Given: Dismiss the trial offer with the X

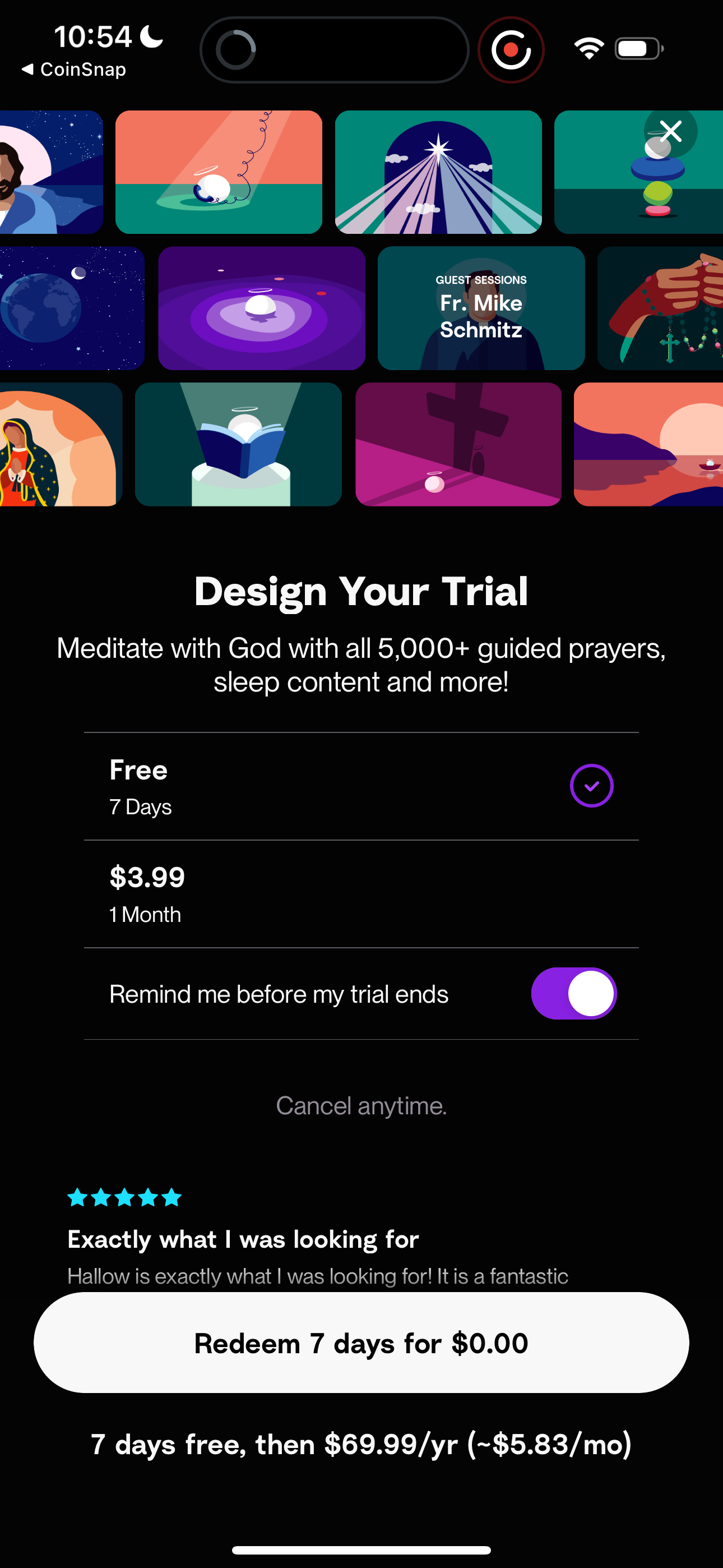Looking at the screenshot, I should click(671, 131).
